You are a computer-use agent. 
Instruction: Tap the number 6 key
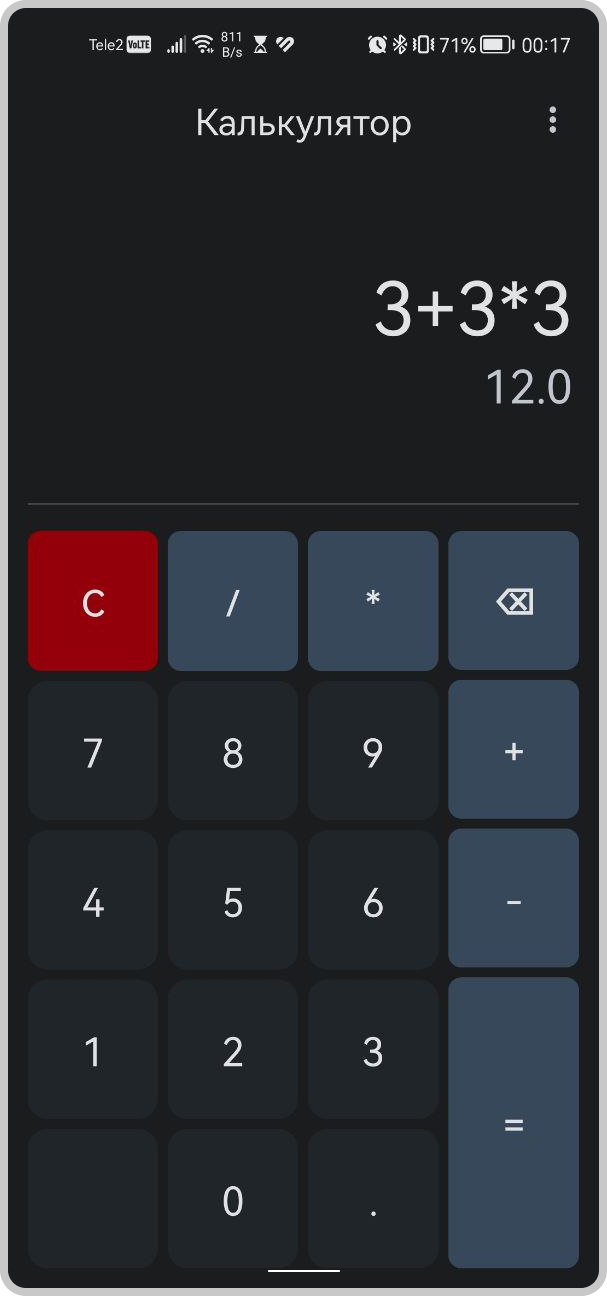373,902
